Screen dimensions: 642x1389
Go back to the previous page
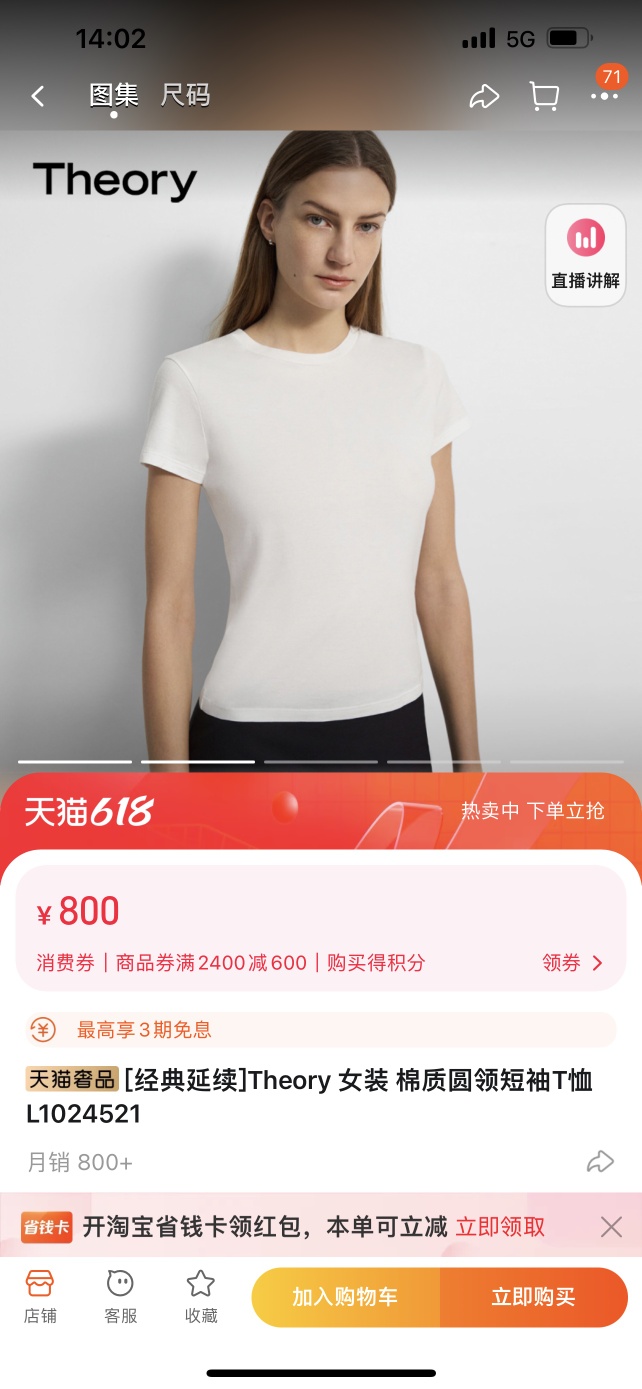[38, 96]
